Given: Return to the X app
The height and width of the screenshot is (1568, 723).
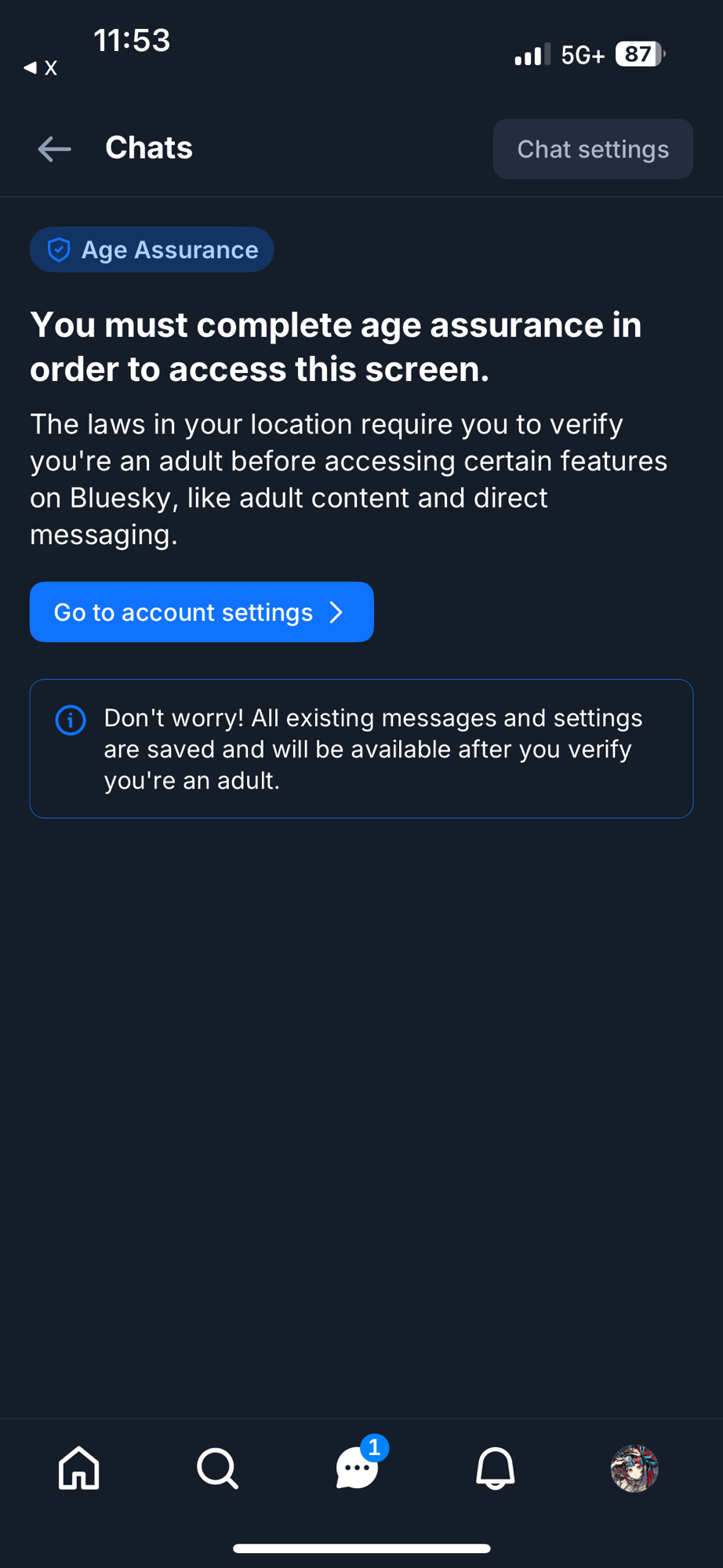Looking at the screenshot, I should 41,68.
